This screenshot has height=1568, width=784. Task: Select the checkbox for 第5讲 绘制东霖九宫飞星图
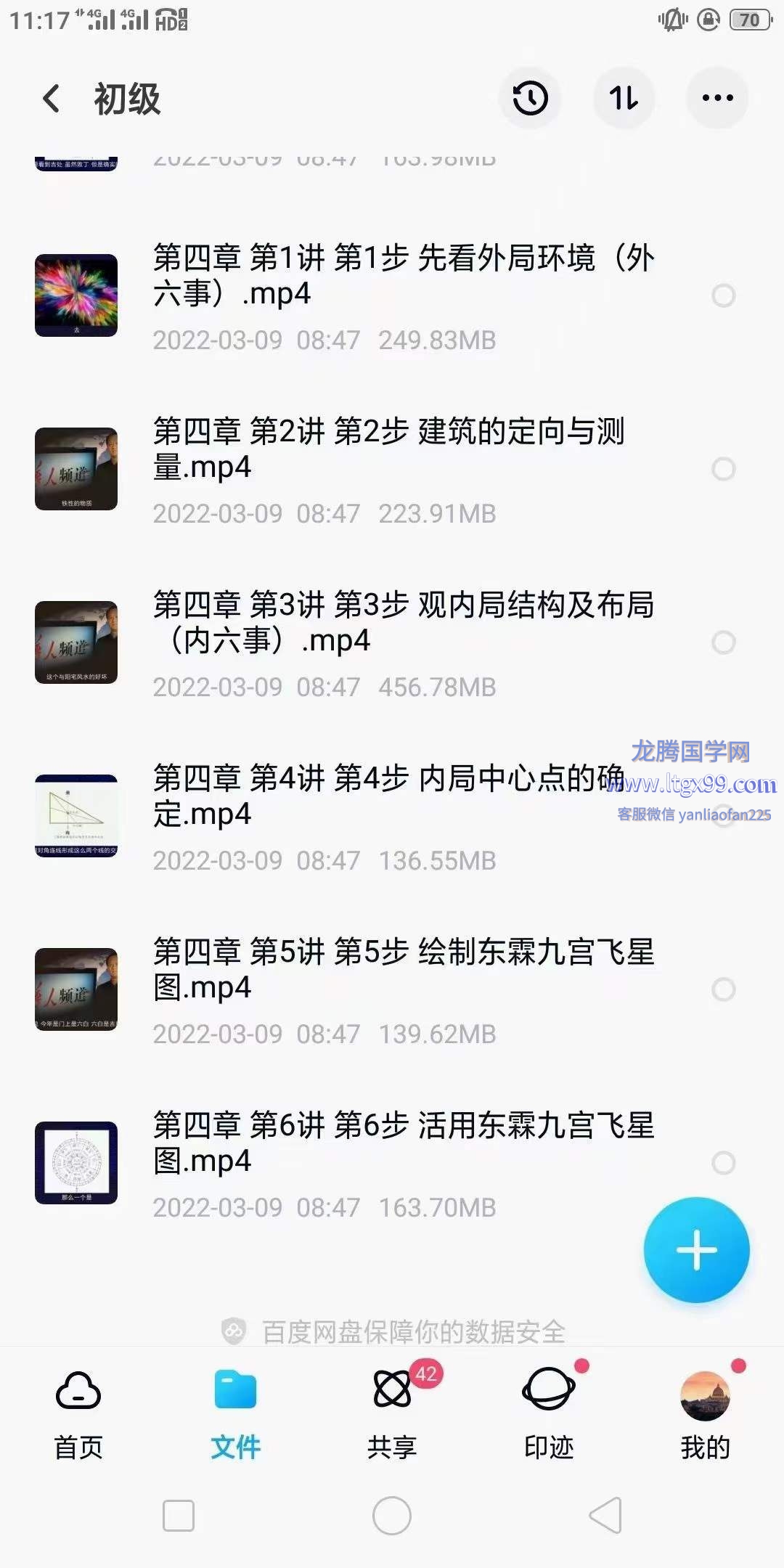click(723, 989)
